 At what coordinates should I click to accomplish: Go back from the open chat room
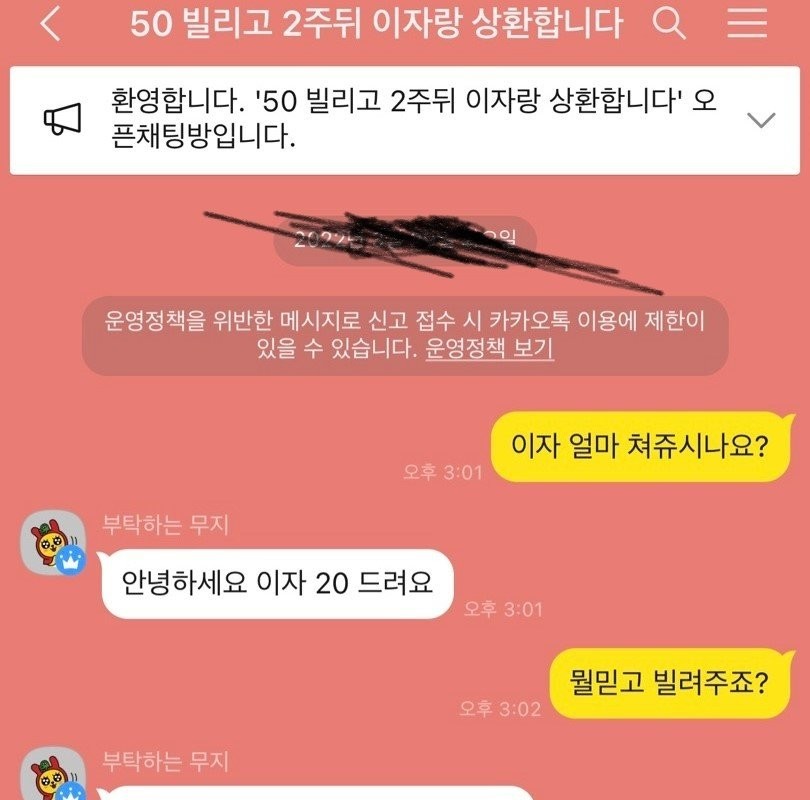coord(50,23)
